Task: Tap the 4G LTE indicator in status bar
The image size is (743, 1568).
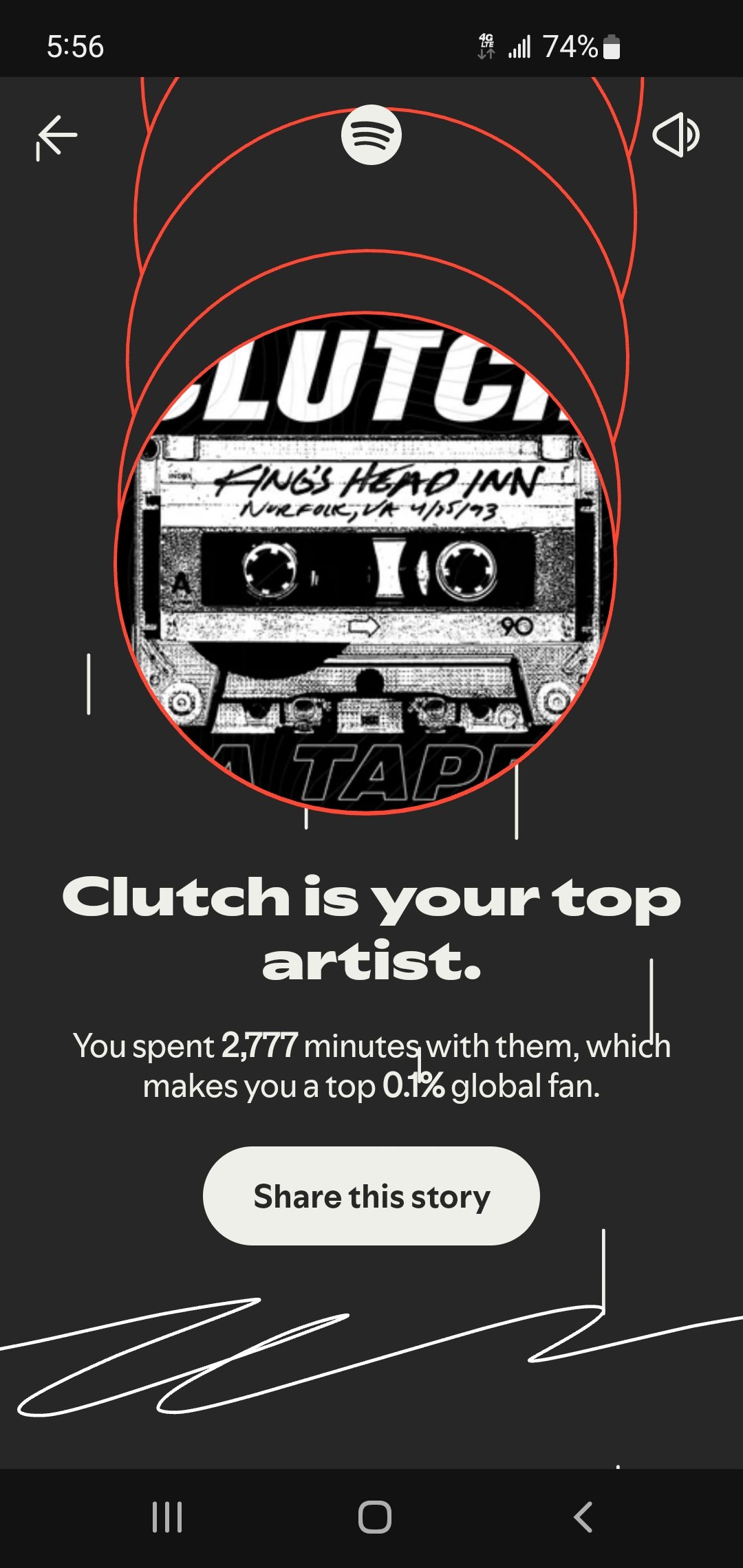Action: (x=486, y=45)
